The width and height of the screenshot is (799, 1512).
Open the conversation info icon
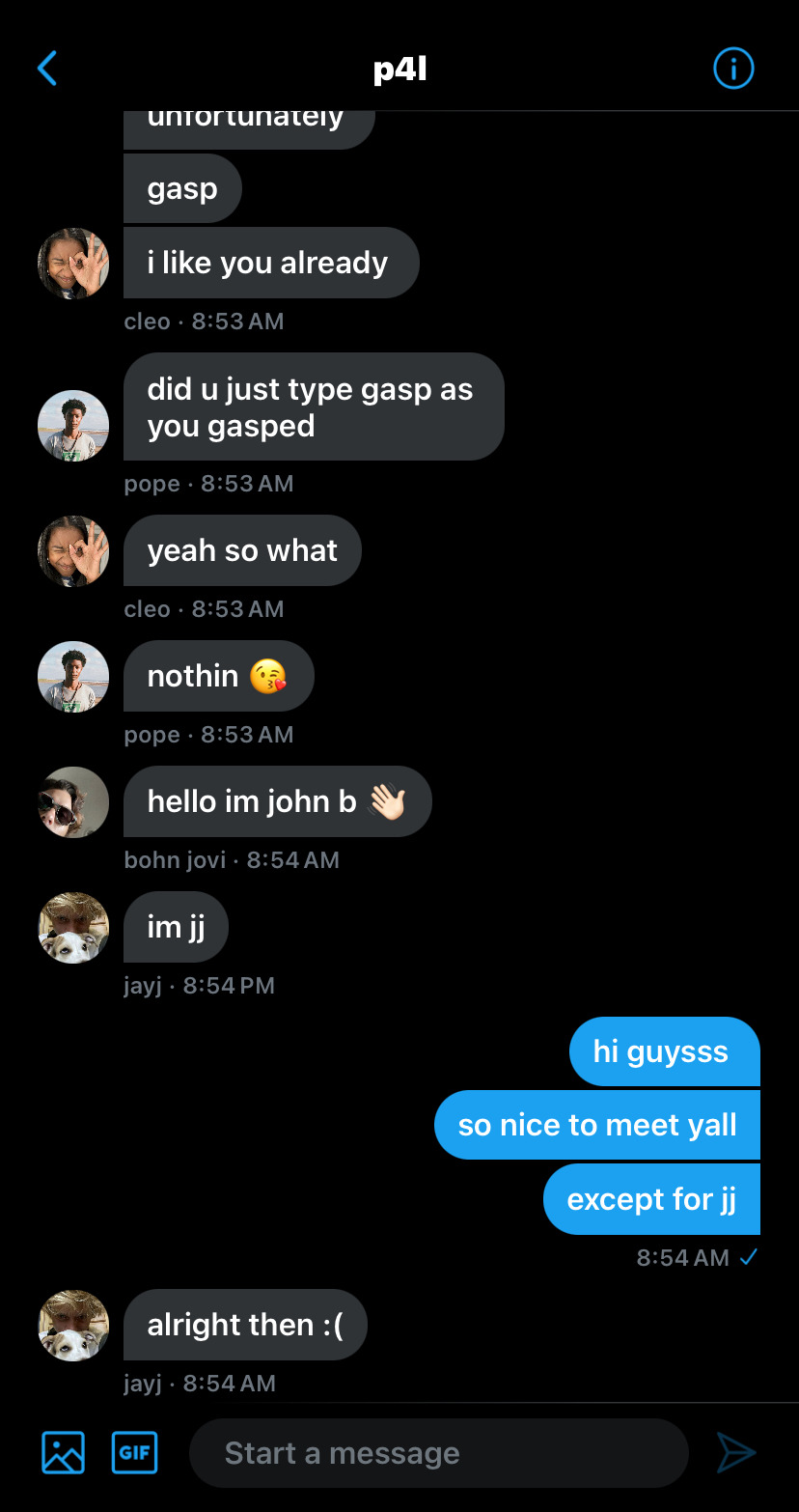pyautogui.click(x=733, y=69)
